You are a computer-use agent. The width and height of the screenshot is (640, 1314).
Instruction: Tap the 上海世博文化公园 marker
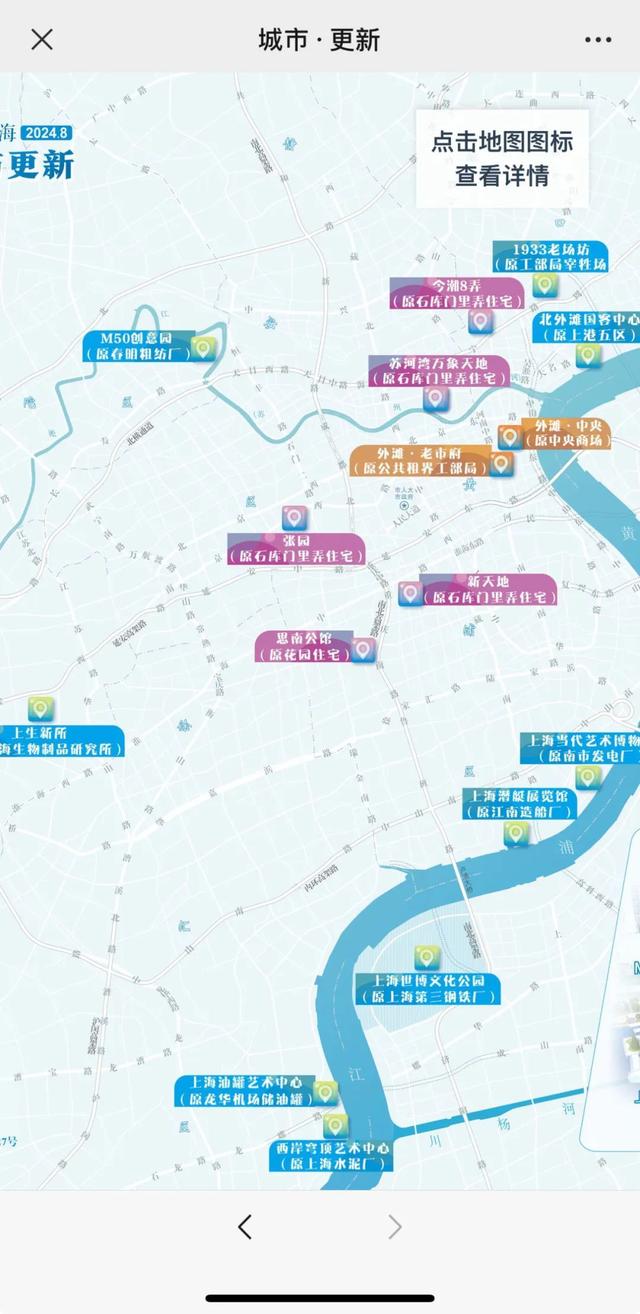point(427,958)
